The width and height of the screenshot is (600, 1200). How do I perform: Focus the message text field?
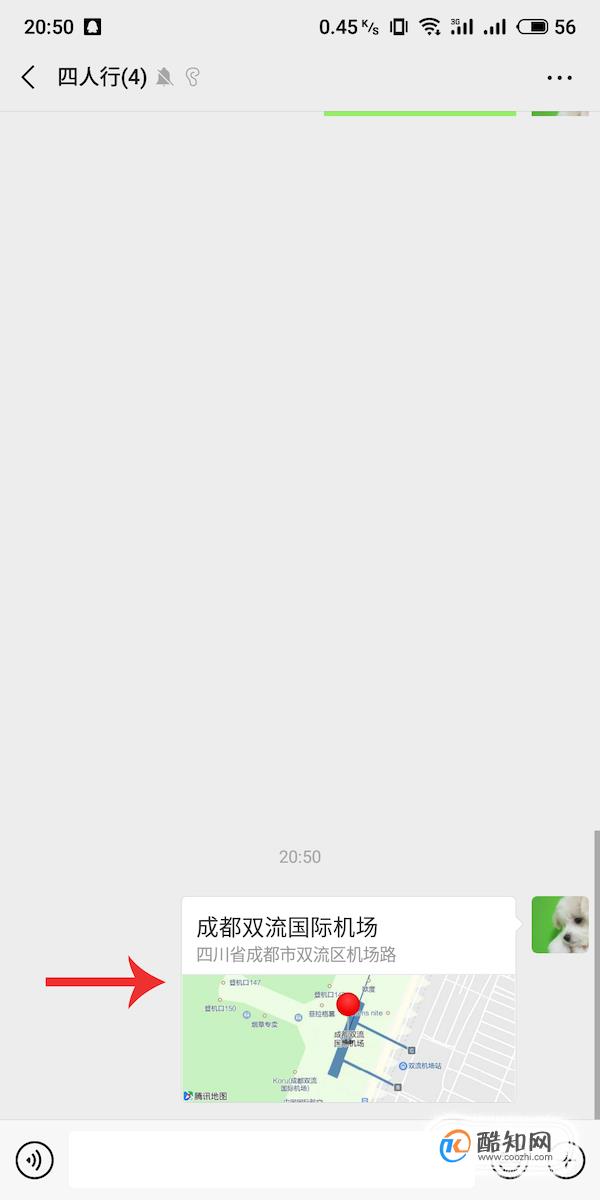pyautogui.click(x=250, y=1160)
